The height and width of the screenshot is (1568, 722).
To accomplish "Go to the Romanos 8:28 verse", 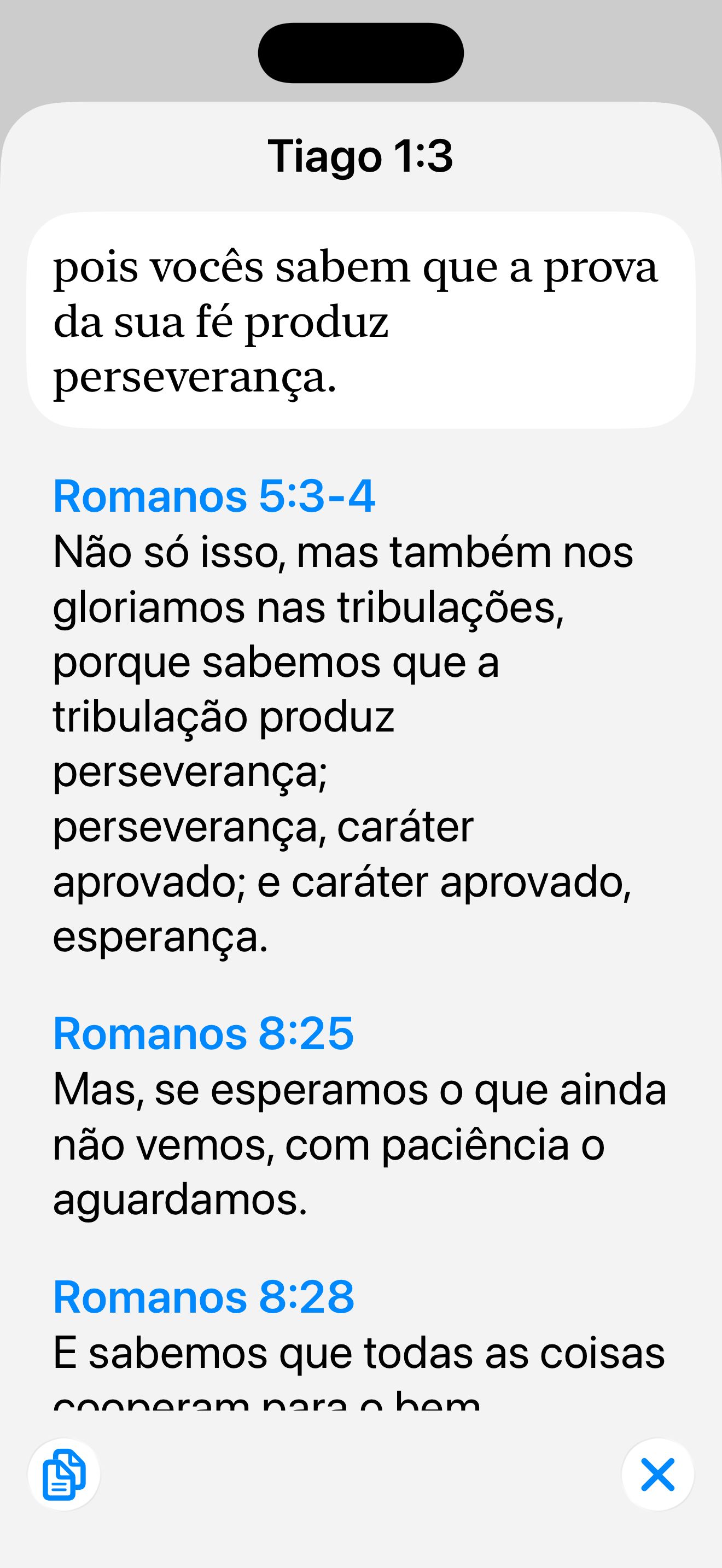I will coord(203,1297).
